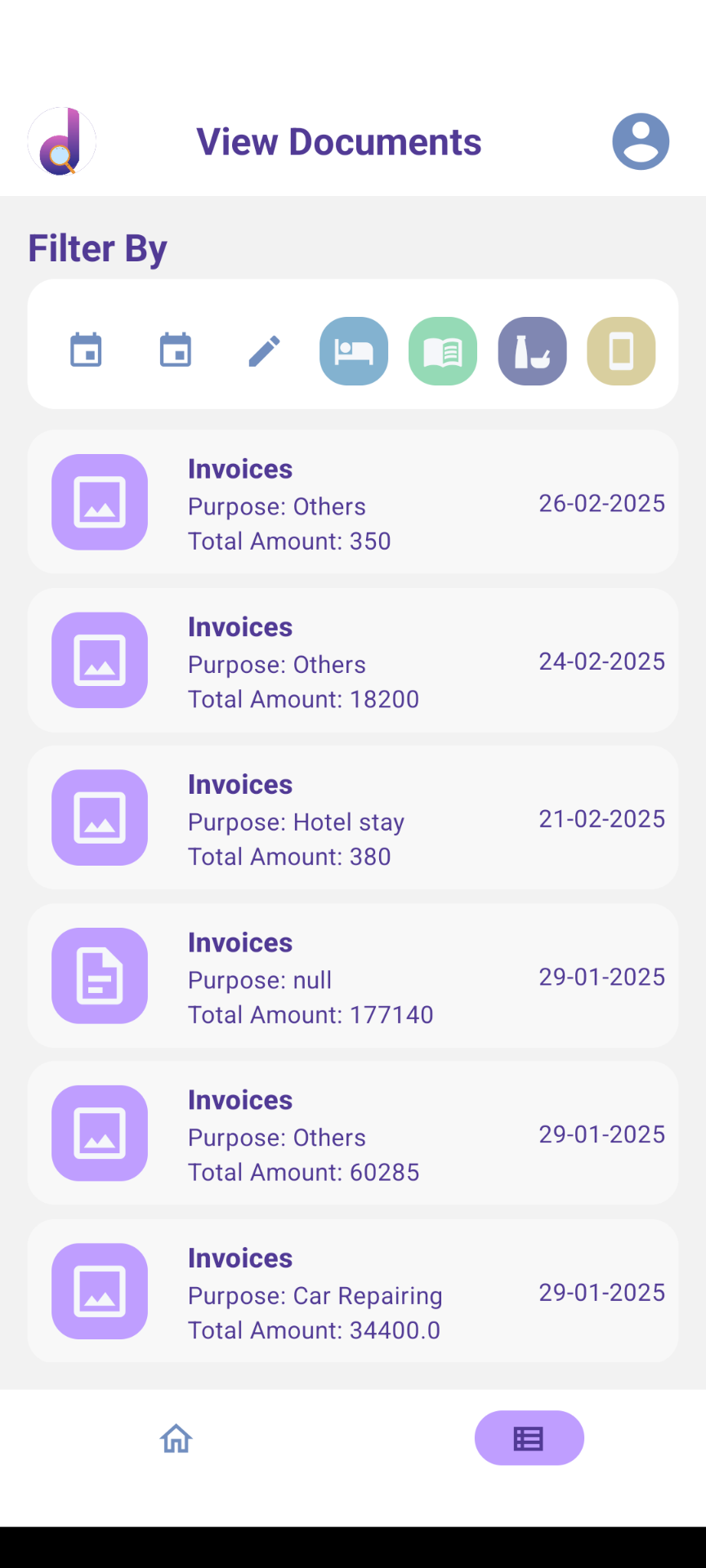
Task: Filter documents by books category
Action: (442, 350)
